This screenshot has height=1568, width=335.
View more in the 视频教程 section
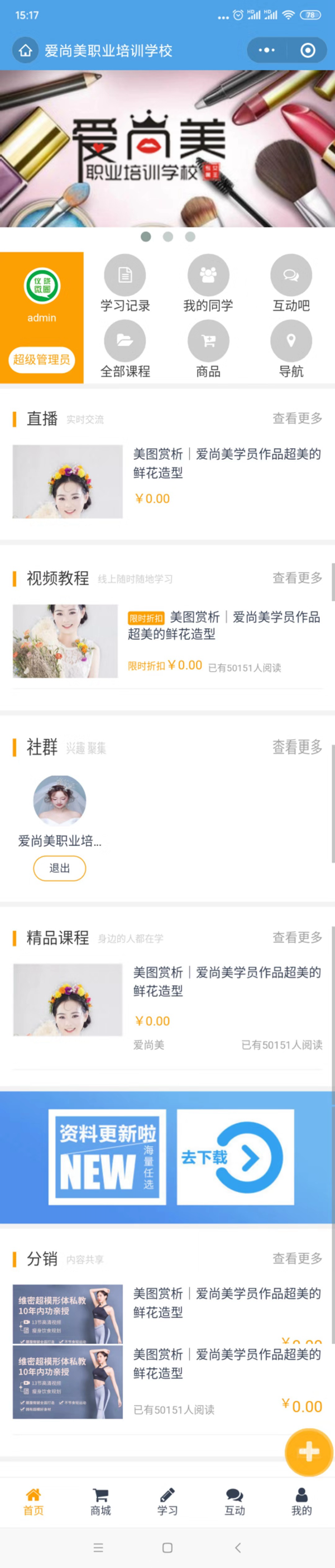coord(296,578)
